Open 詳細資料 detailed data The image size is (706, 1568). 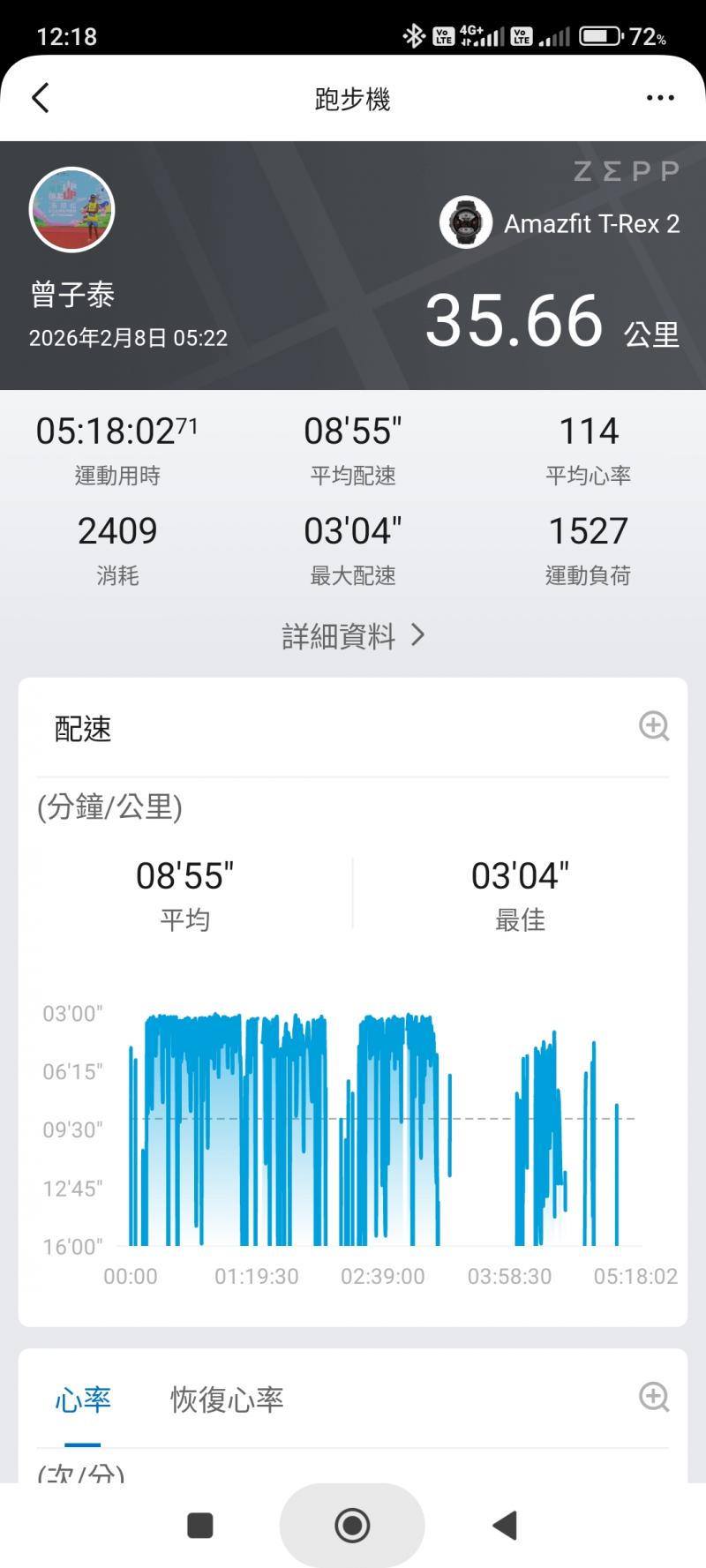pos(353,635)
